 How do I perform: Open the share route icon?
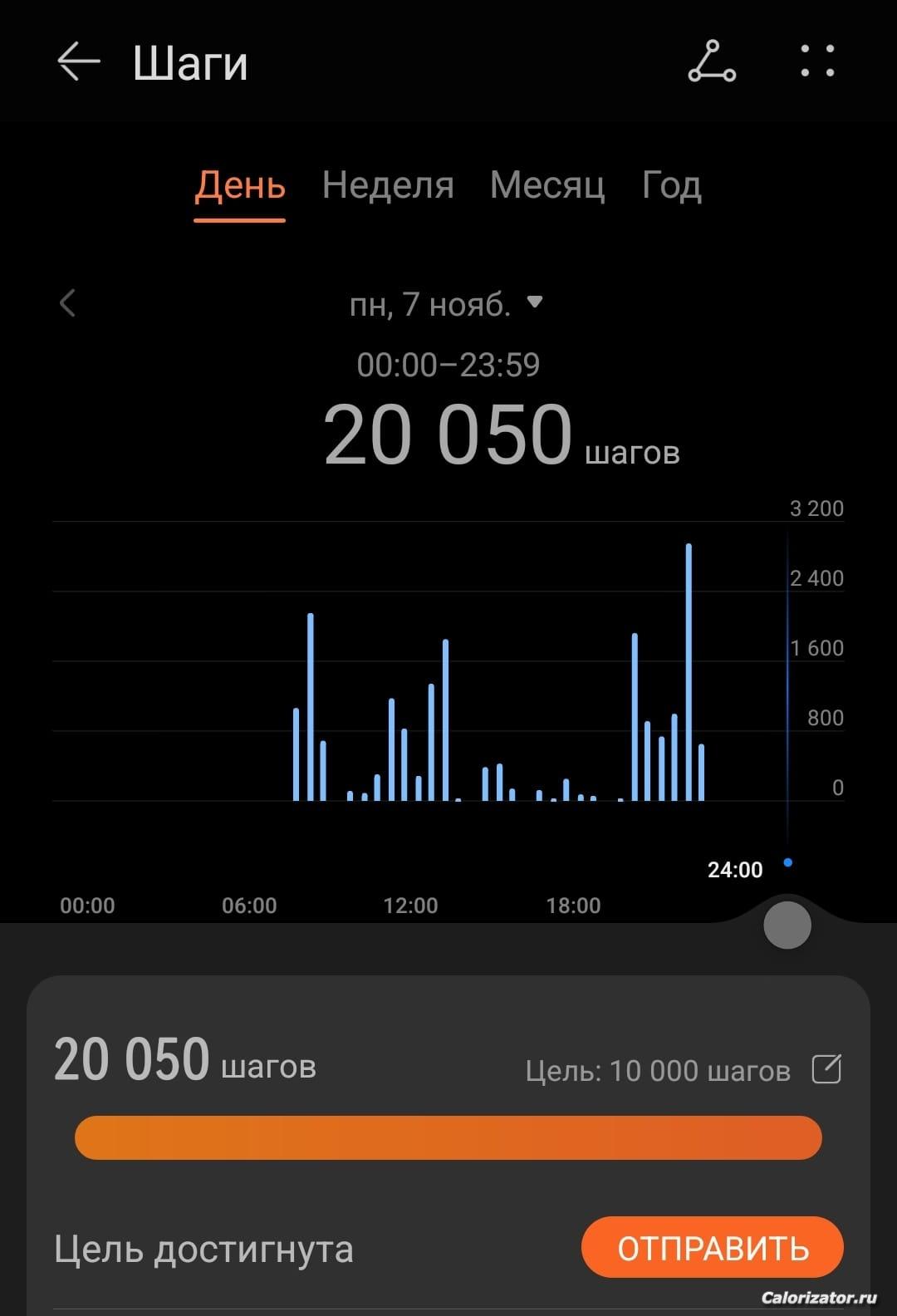(712, 62)
